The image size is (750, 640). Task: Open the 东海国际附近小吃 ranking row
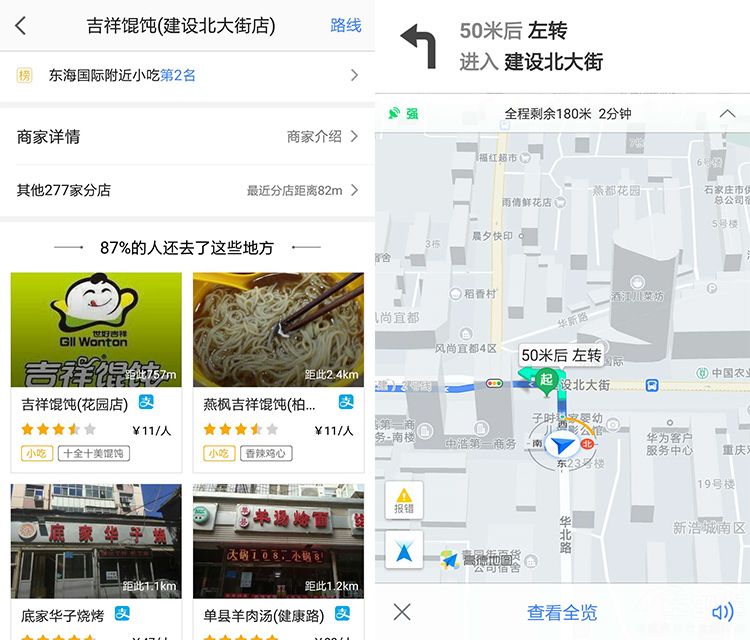[x=187, y=75]
